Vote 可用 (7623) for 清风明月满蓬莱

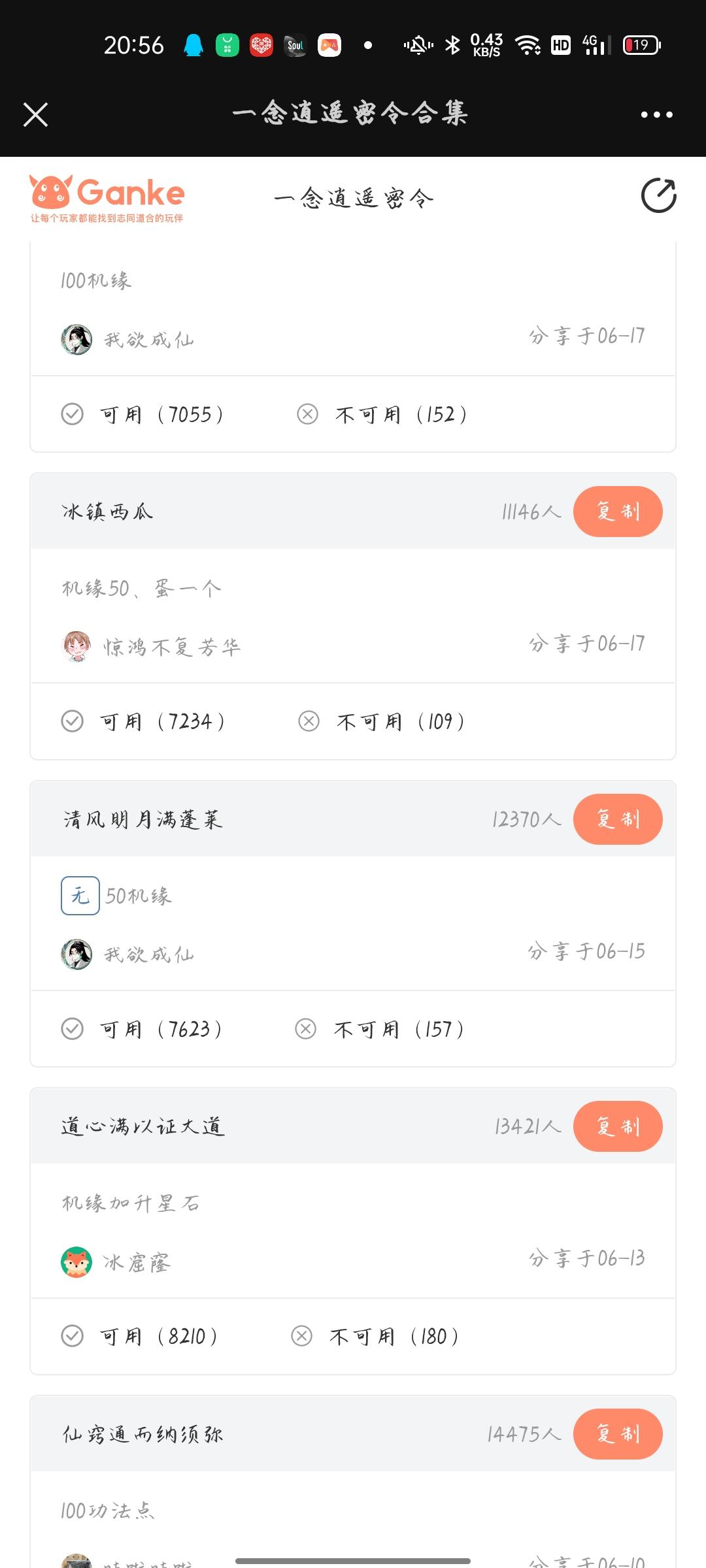[x=142, y=1029]
